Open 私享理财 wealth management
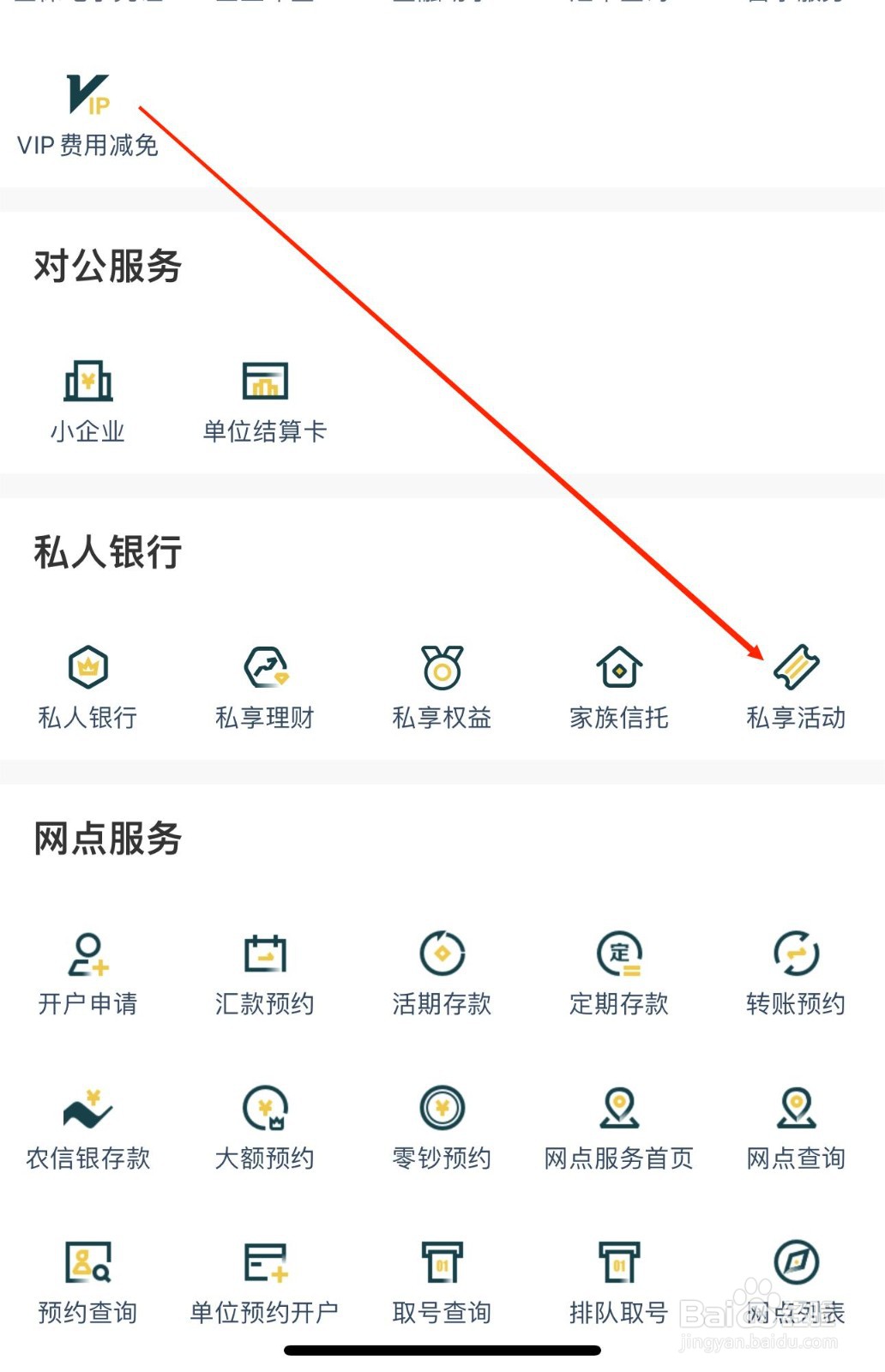The width and height of the screenshot is (885, 1372). click(265, 669)
